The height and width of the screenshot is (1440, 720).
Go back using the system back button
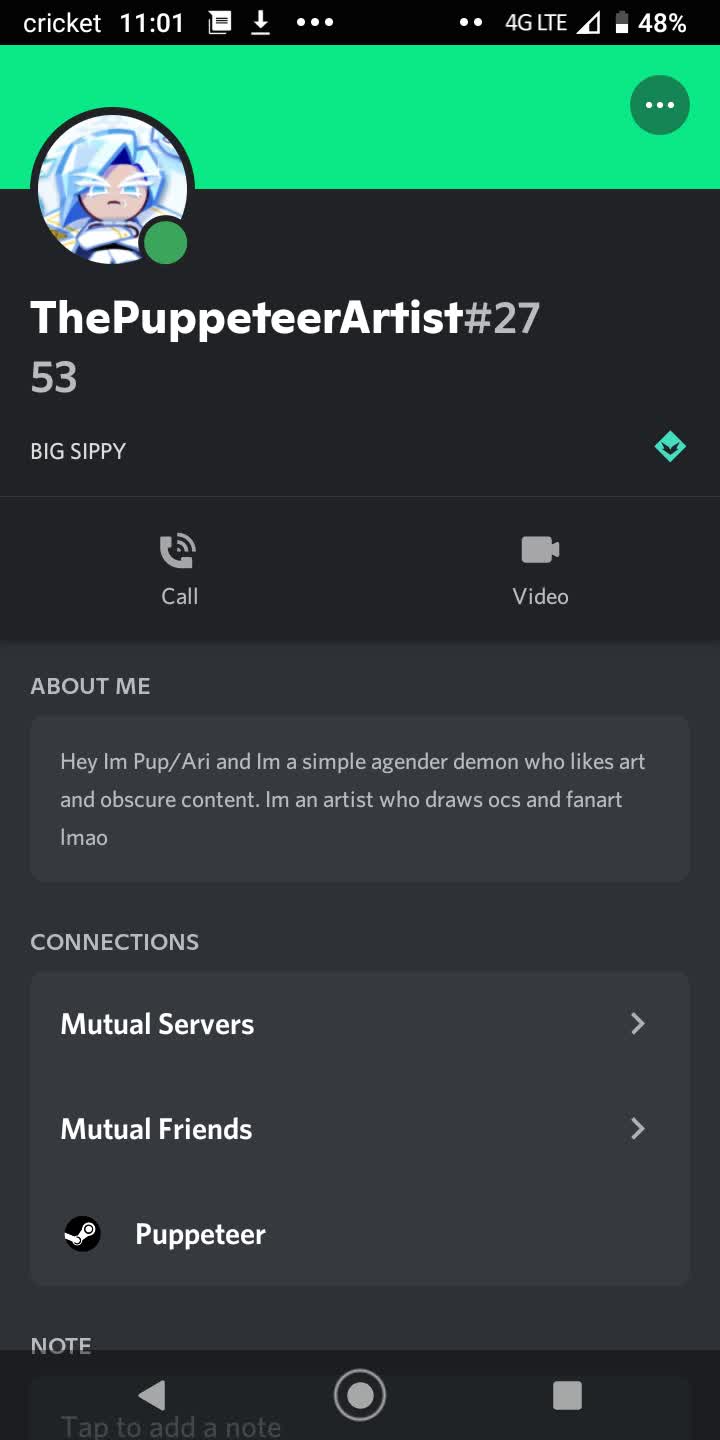pos(152,1395)
